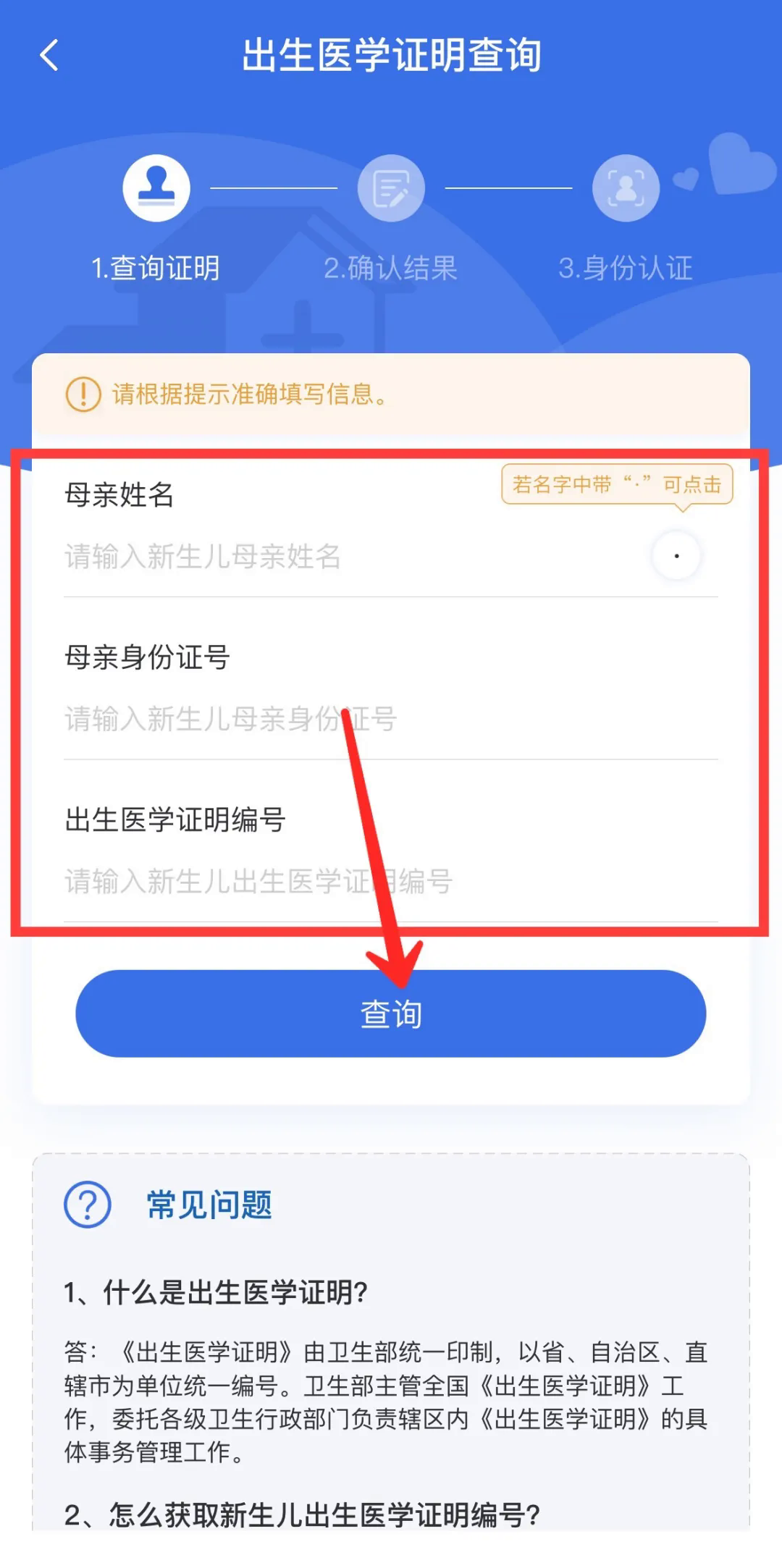Viewport: 782px width, 1568px height.
Task: Insert the “·” name dot symbol
Action: pos(676,556)
